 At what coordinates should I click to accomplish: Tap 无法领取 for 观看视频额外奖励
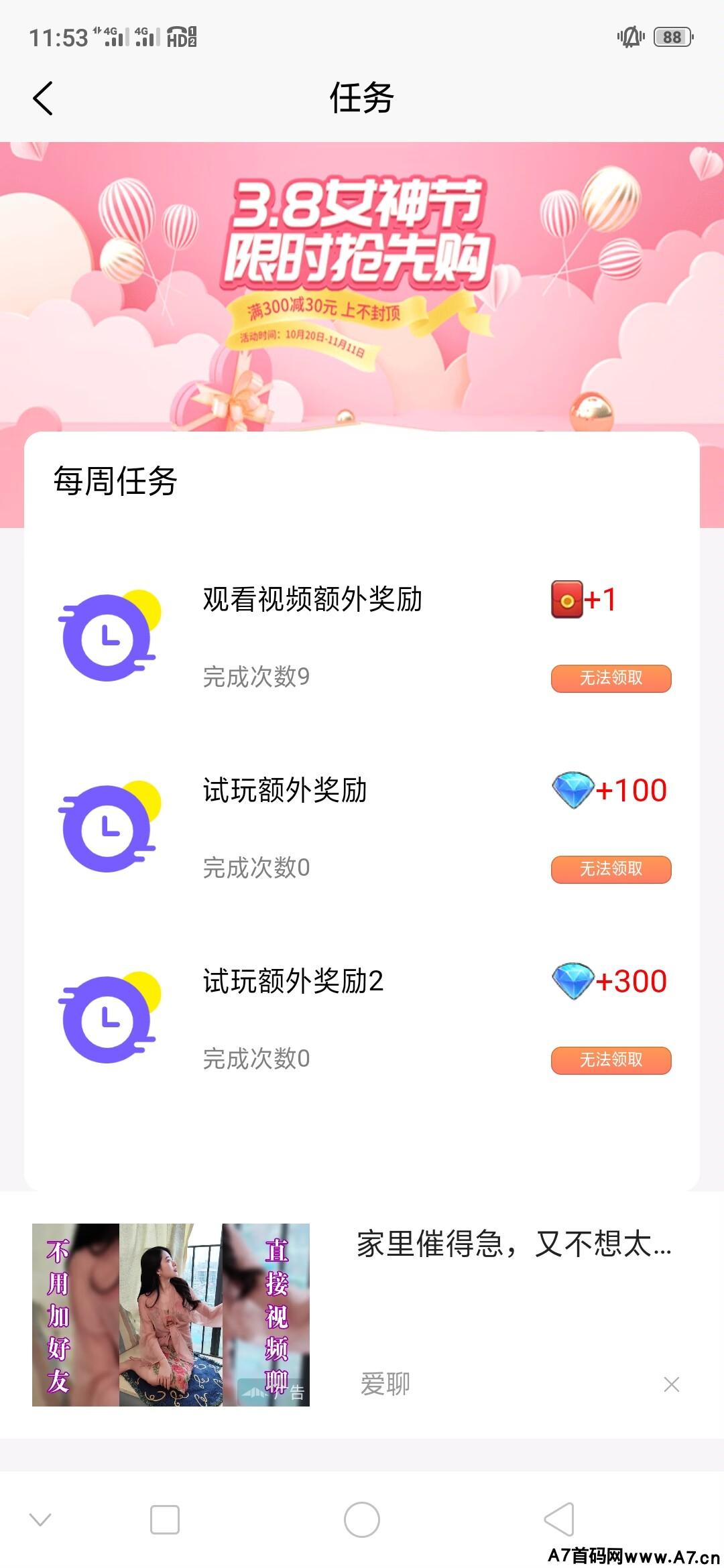point(611,678)
